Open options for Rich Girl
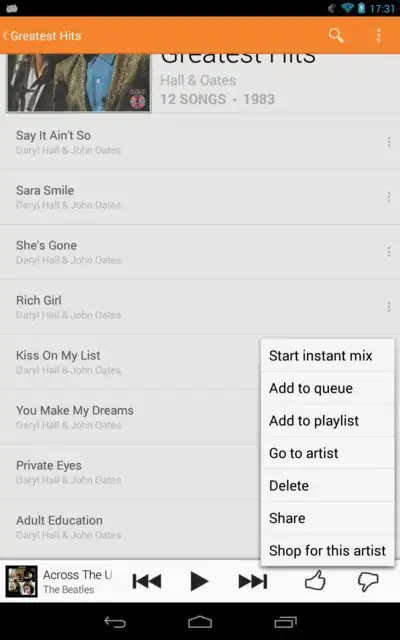Screen dimensions: 400x640 coord(389,306)
